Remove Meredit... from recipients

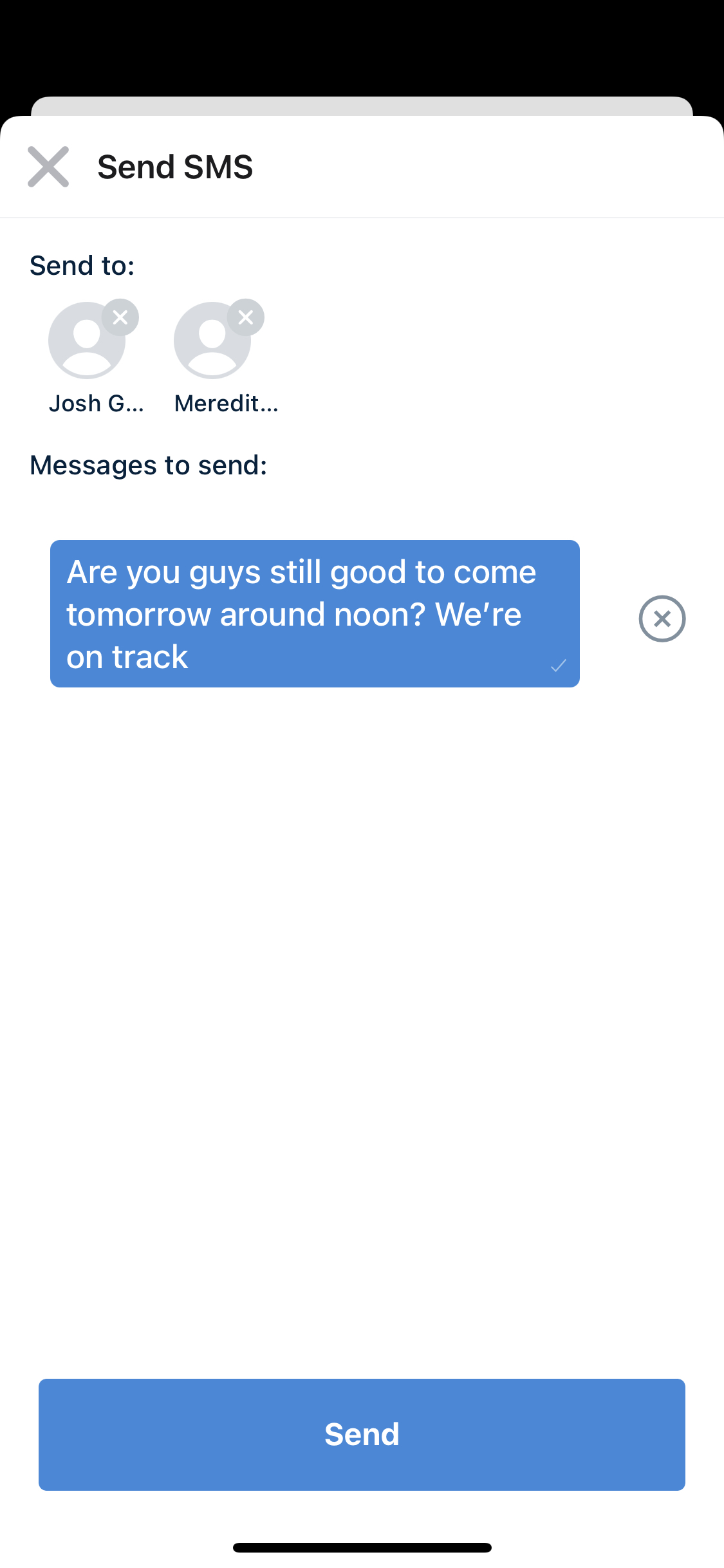[246, 317]
